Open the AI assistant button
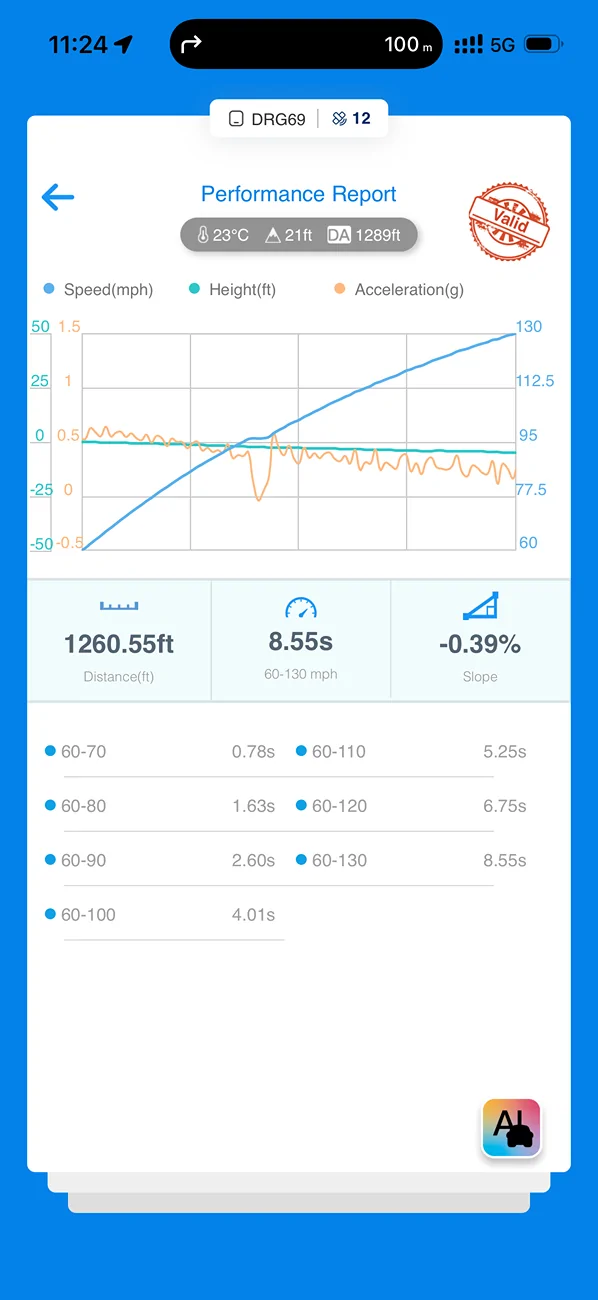 point(512,1128)
